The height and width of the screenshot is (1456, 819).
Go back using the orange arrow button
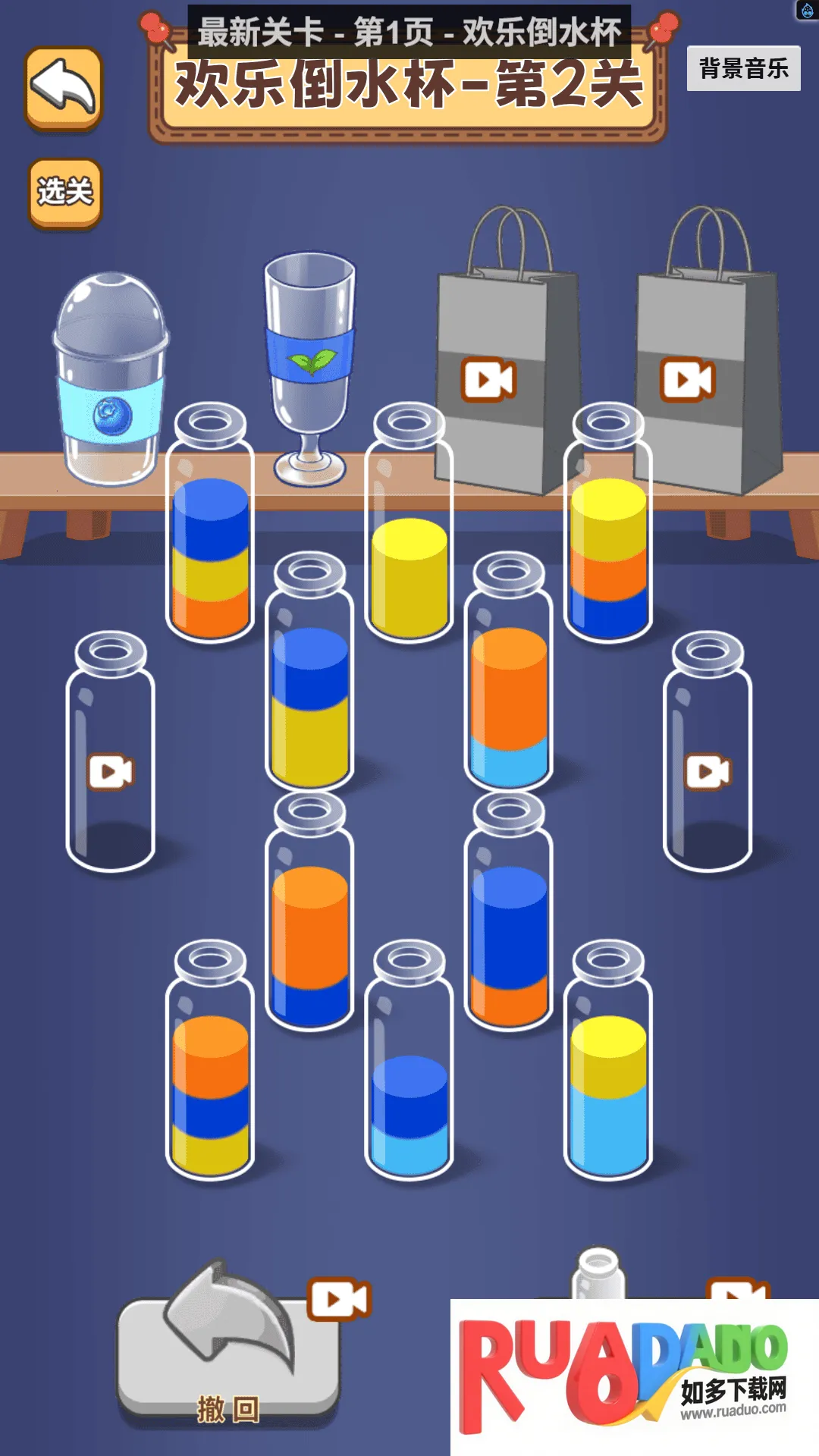[64, 89]
